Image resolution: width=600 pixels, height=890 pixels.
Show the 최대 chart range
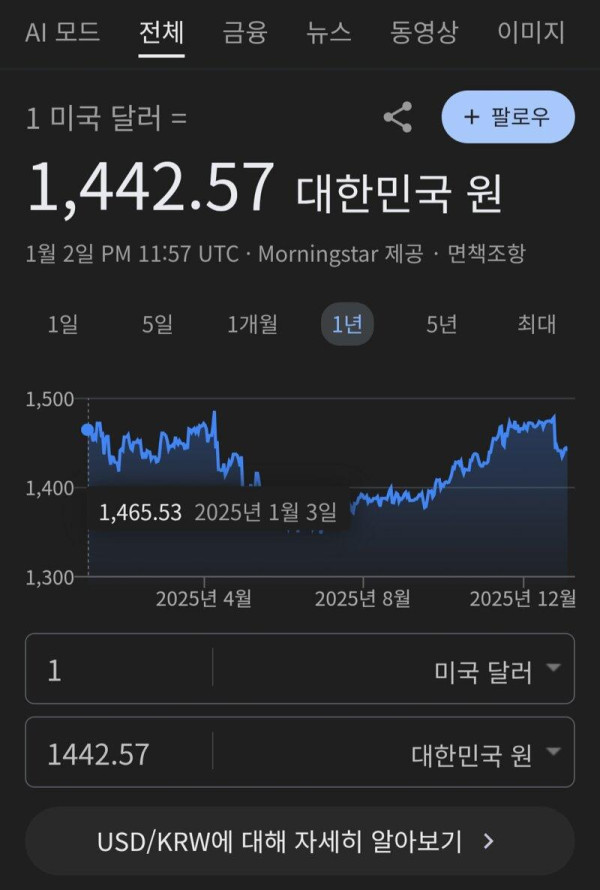[x=536, y=324]
